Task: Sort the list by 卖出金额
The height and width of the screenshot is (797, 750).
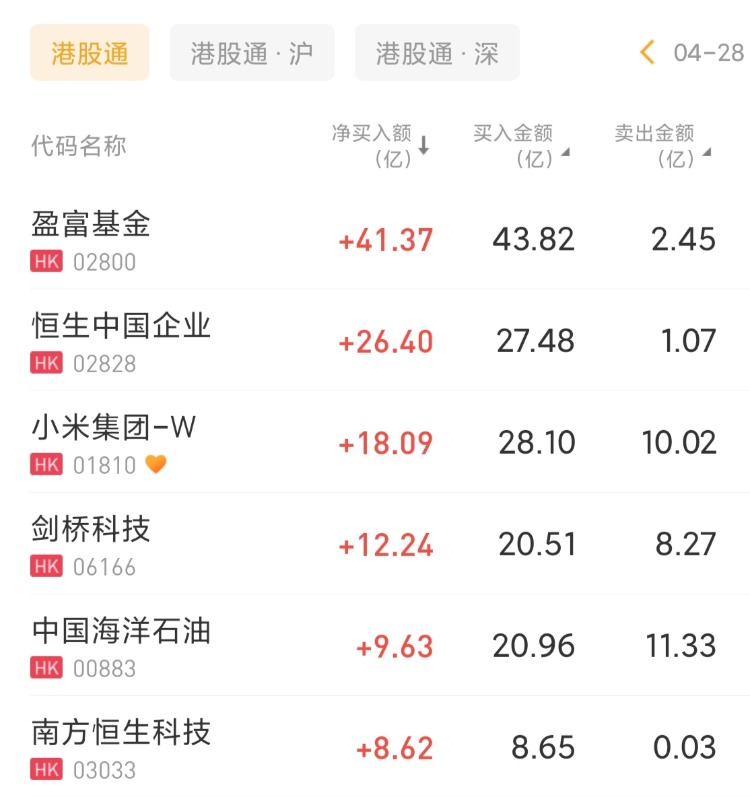Action: click(662, 146)
